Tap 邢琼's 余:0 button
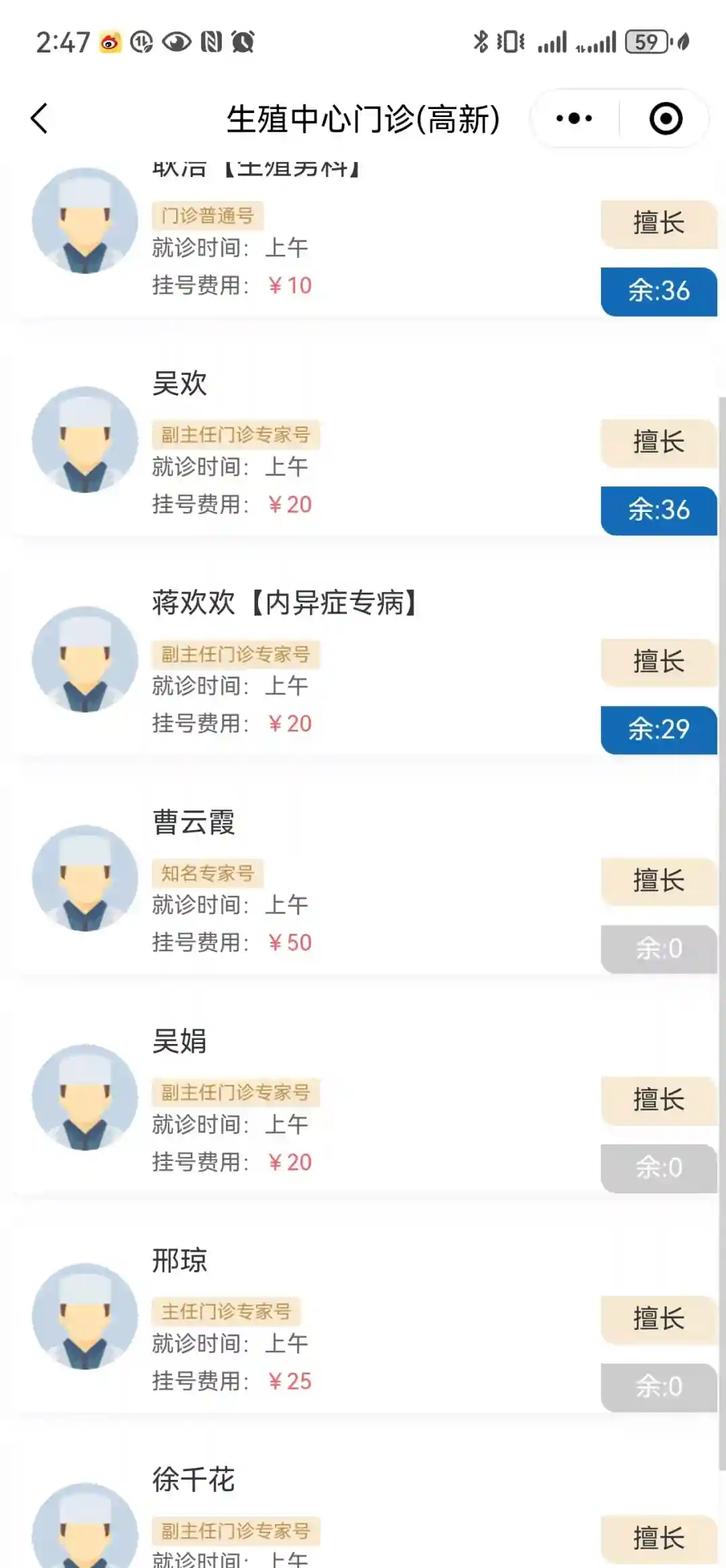The height and width of the screenshot is (1568, 726). (x=659, y=1387)
